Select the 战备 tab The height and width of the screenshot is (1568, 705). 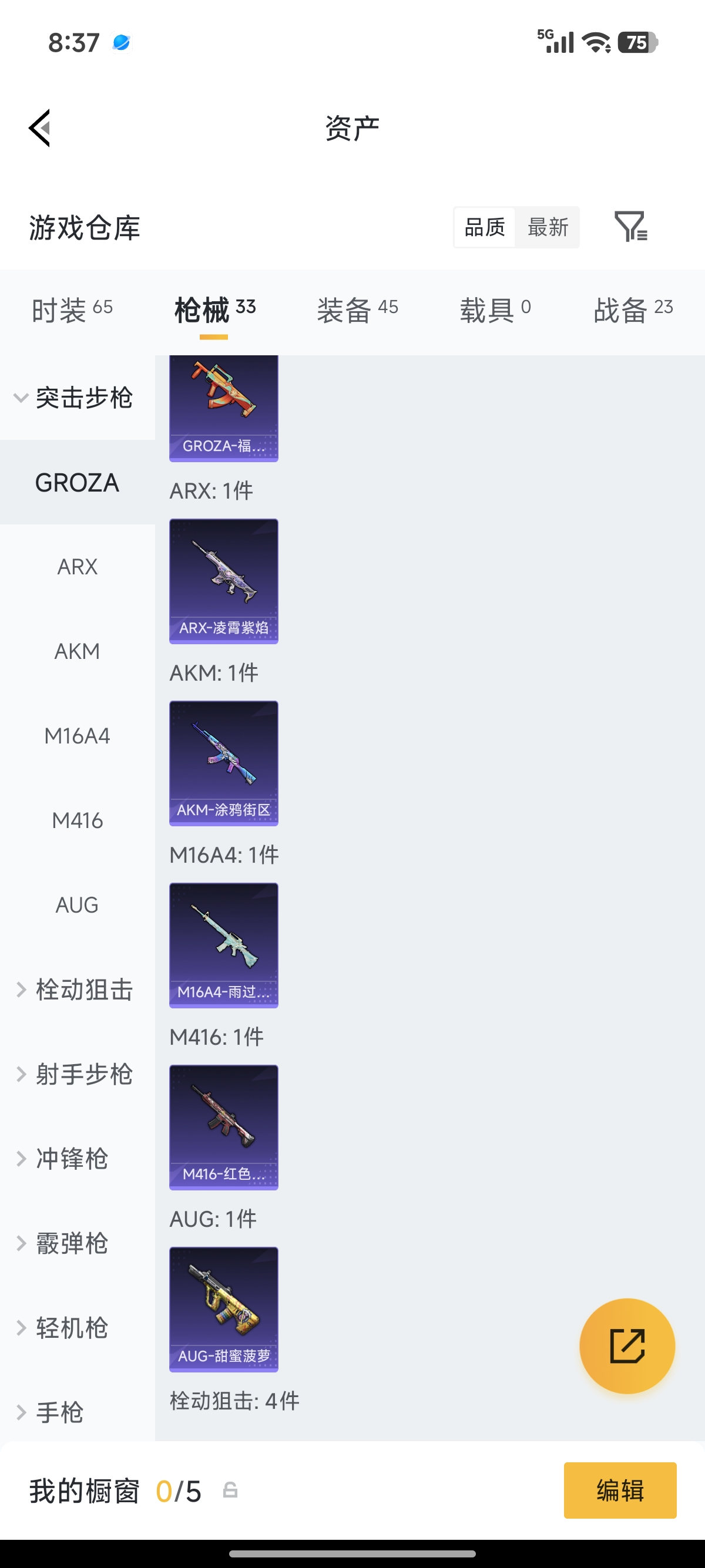click(633, 310)
